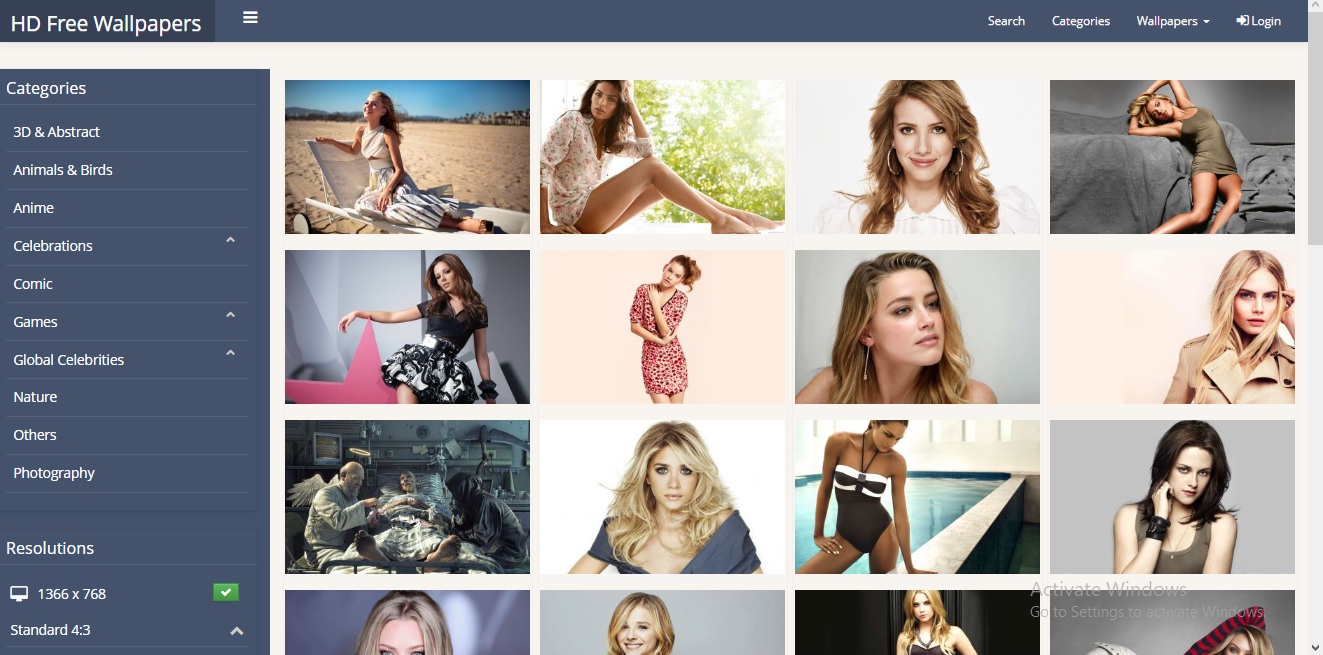Expand the Global Celebrities category
The width and height of the screenshot is (1323, 655).
click(229, 354)
